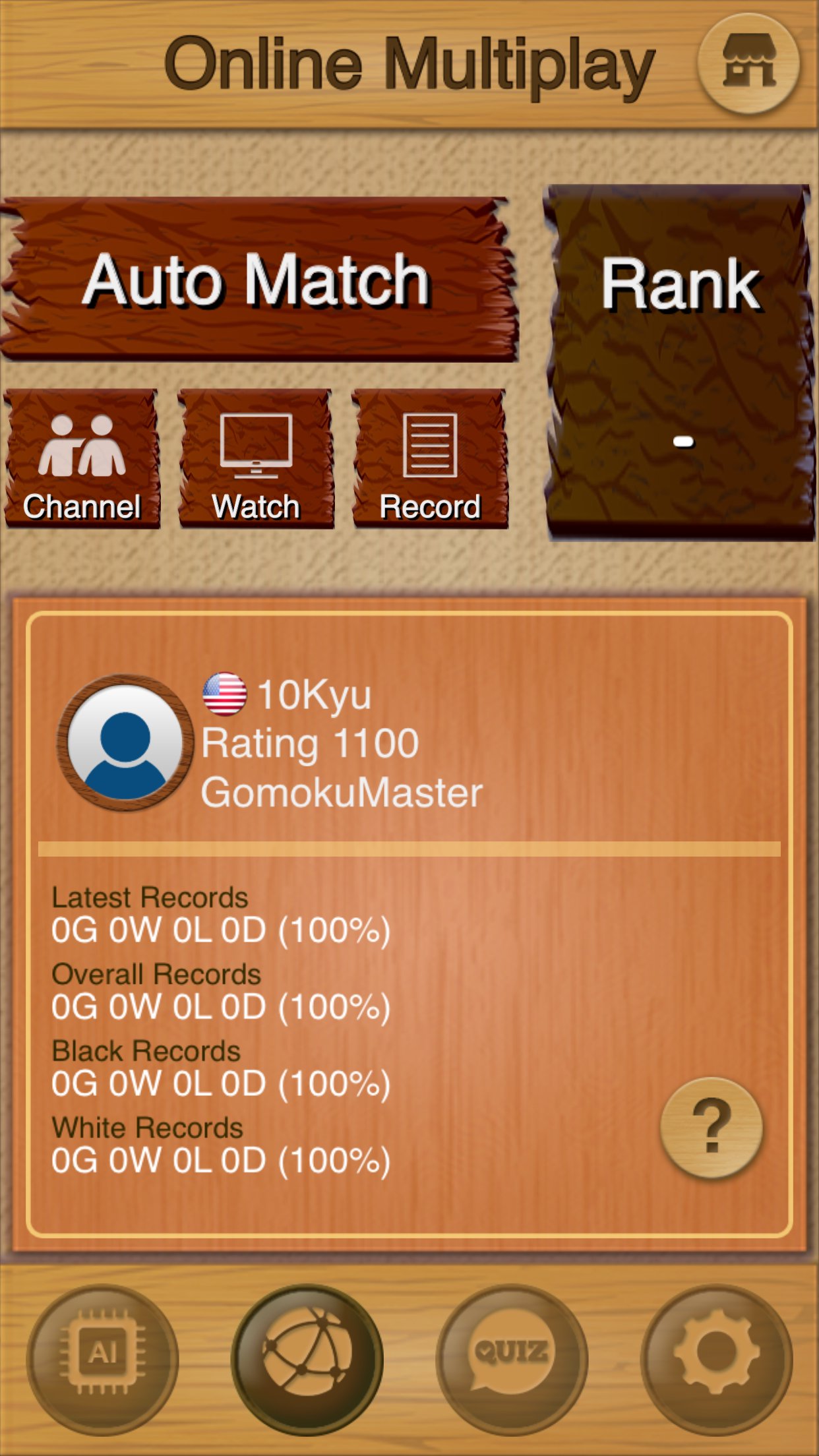Open the Record icon panel
The width and height of the screenshot is (819, 1456).
tap(429, 458)
